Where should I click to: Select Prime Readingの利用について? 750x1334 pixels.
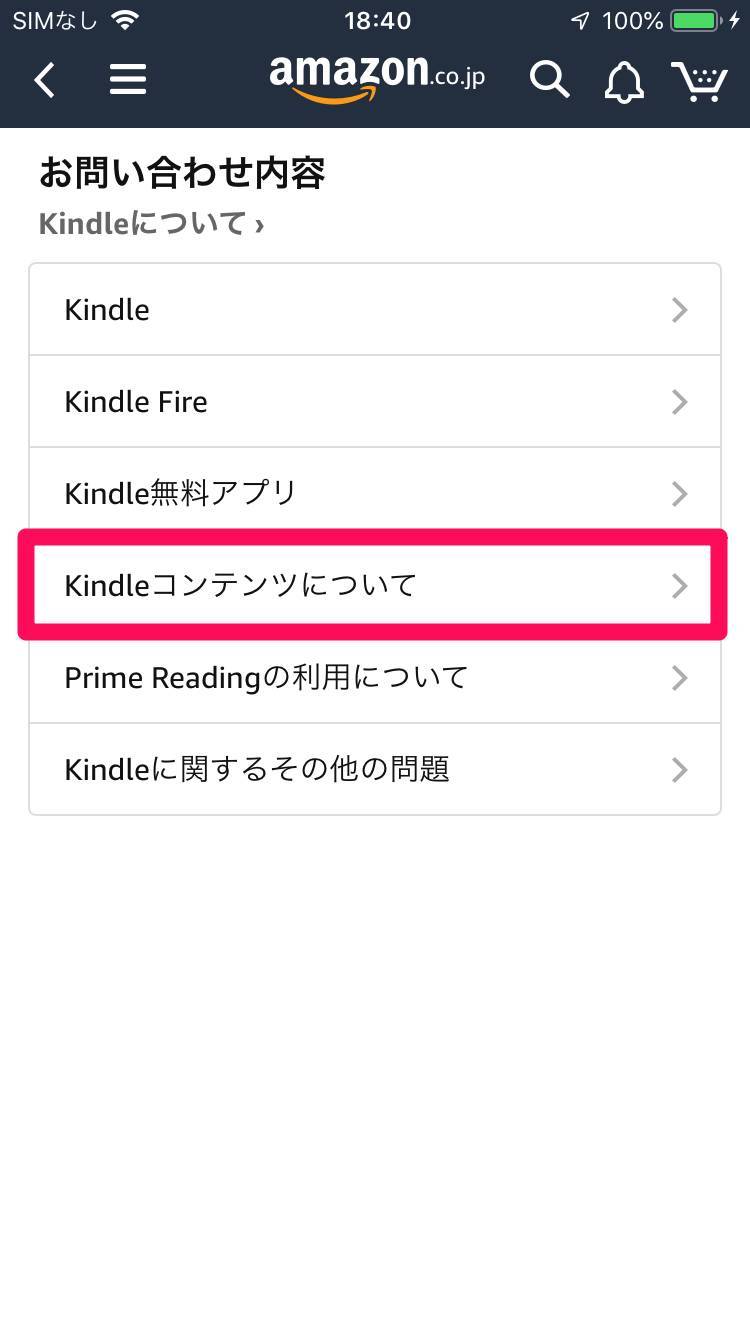[x=375, y=678]
